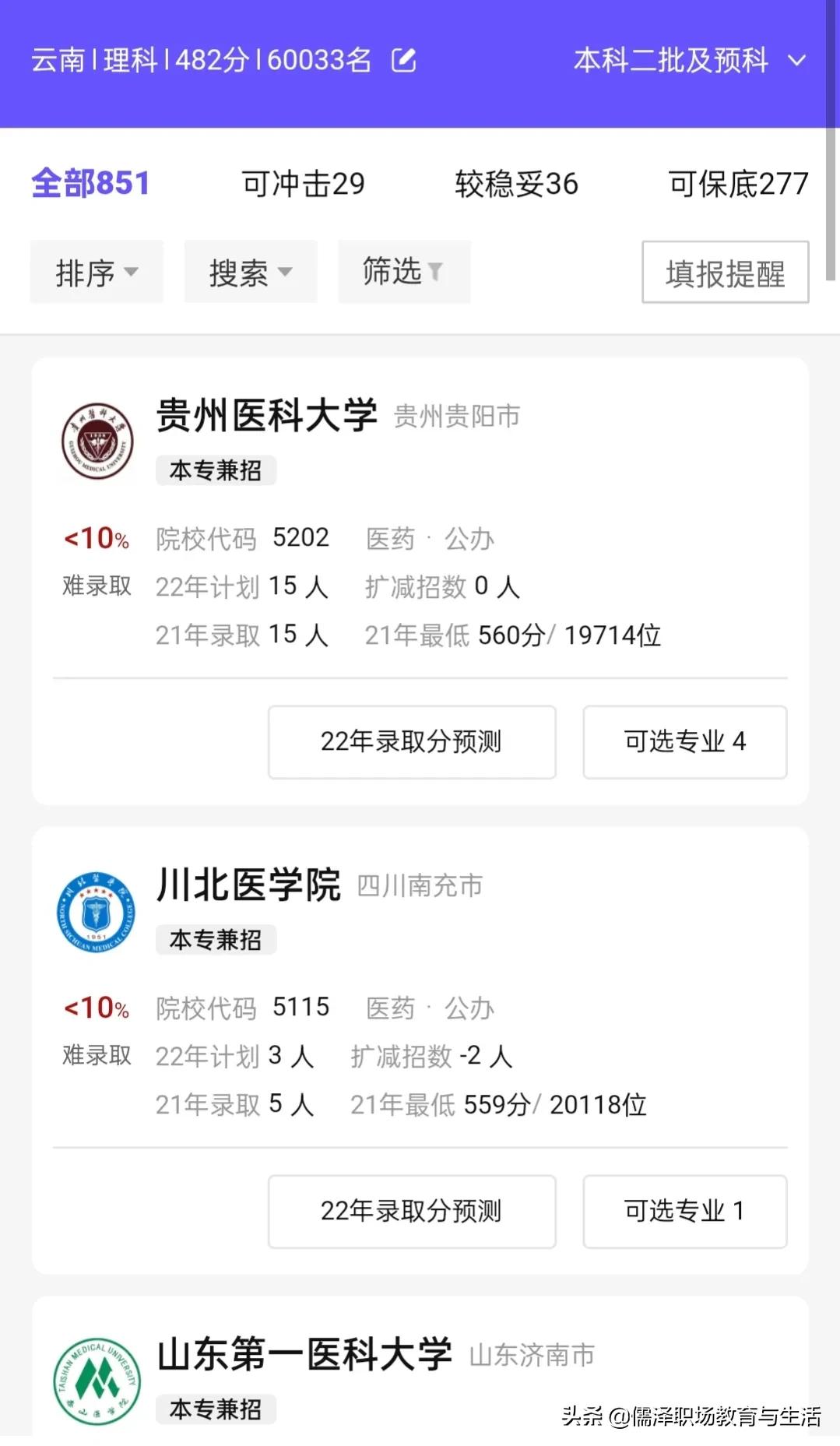Click the pencil edit icon beside score info
The image size is (840, 1446).
point(404,60)
